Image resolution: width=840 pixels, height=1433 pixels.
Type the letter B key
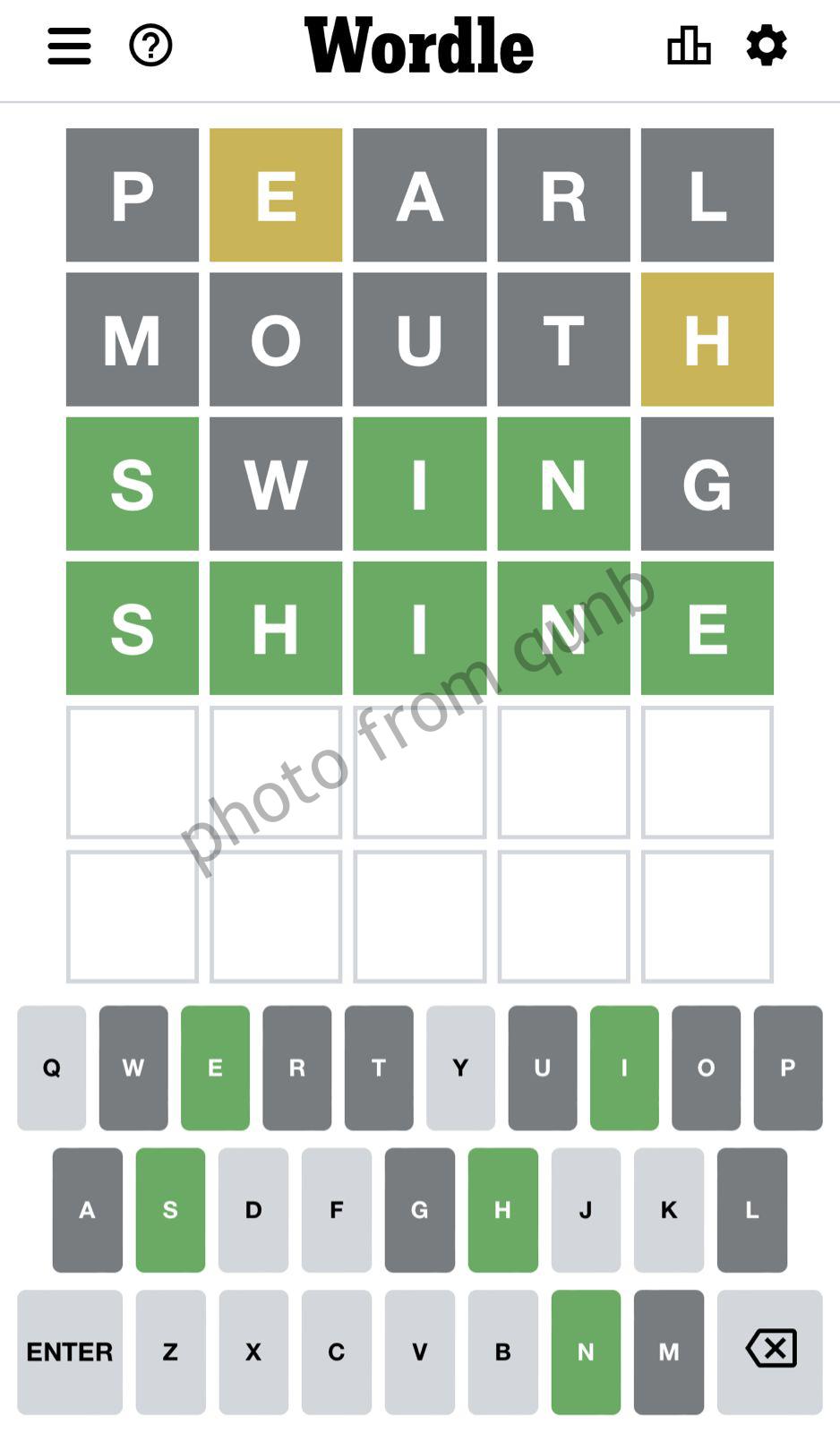pyautogui.click(x=503, y=1351)
